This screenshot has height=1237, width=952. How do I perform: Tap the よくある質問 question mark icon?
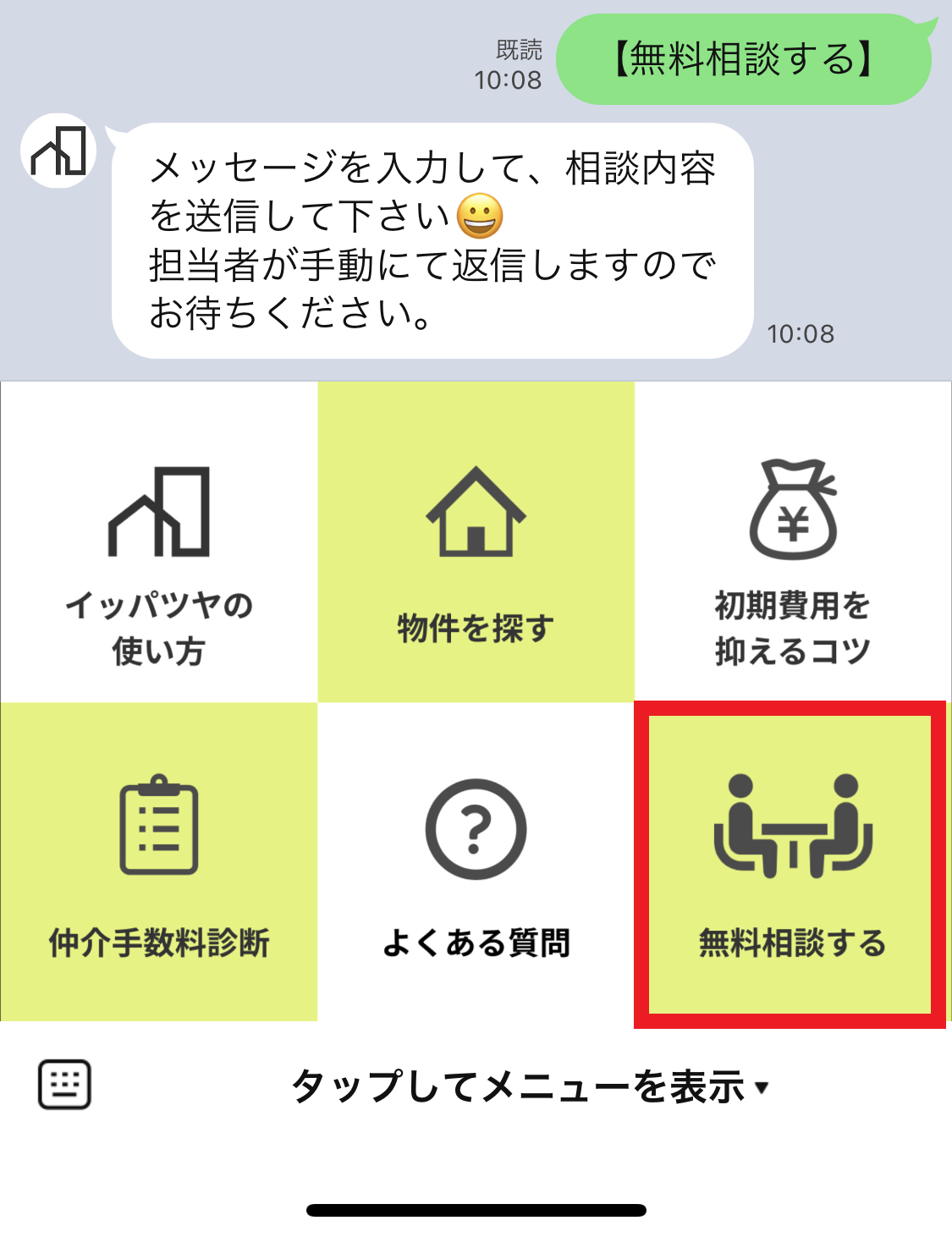tap(475, 829)
